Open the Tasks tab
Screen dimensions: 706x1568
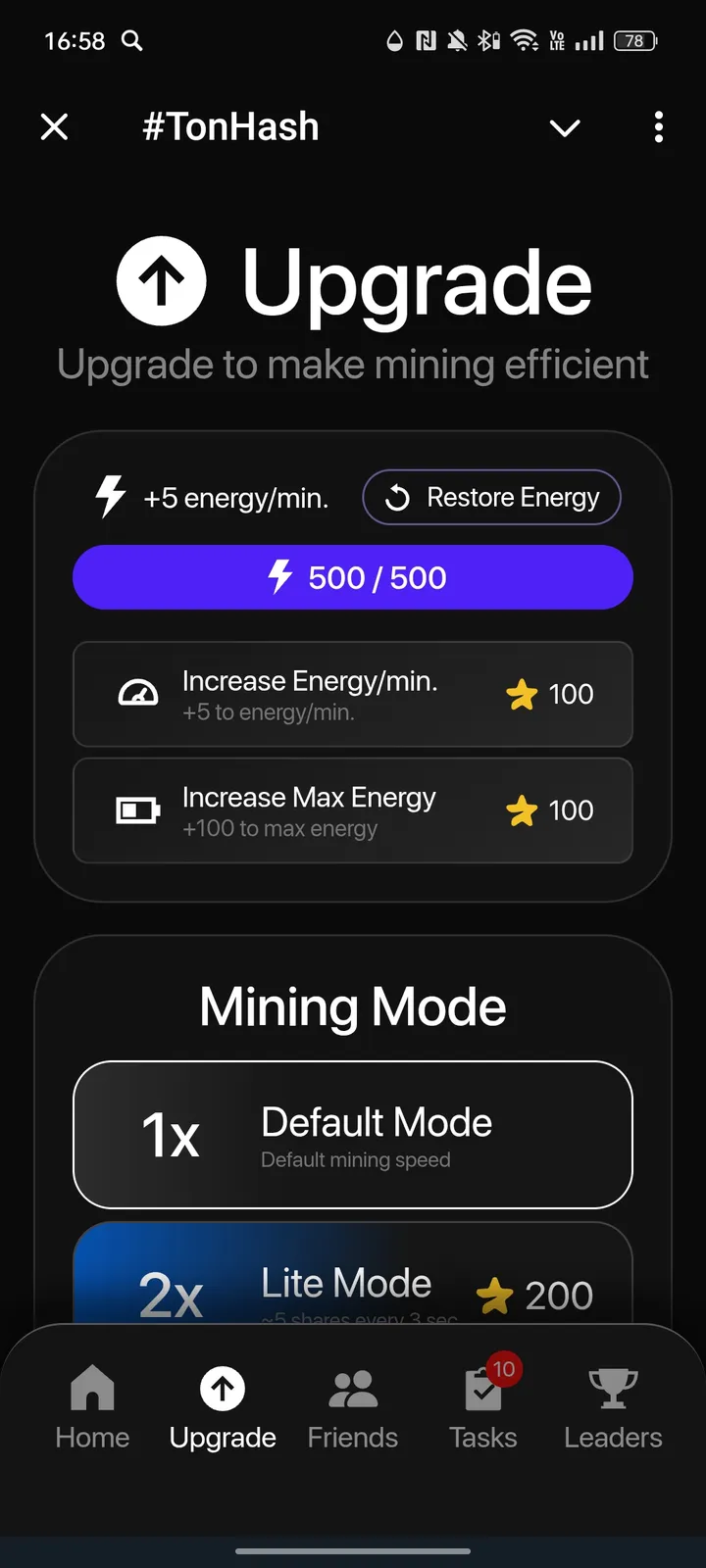(x=483, y=1407)
